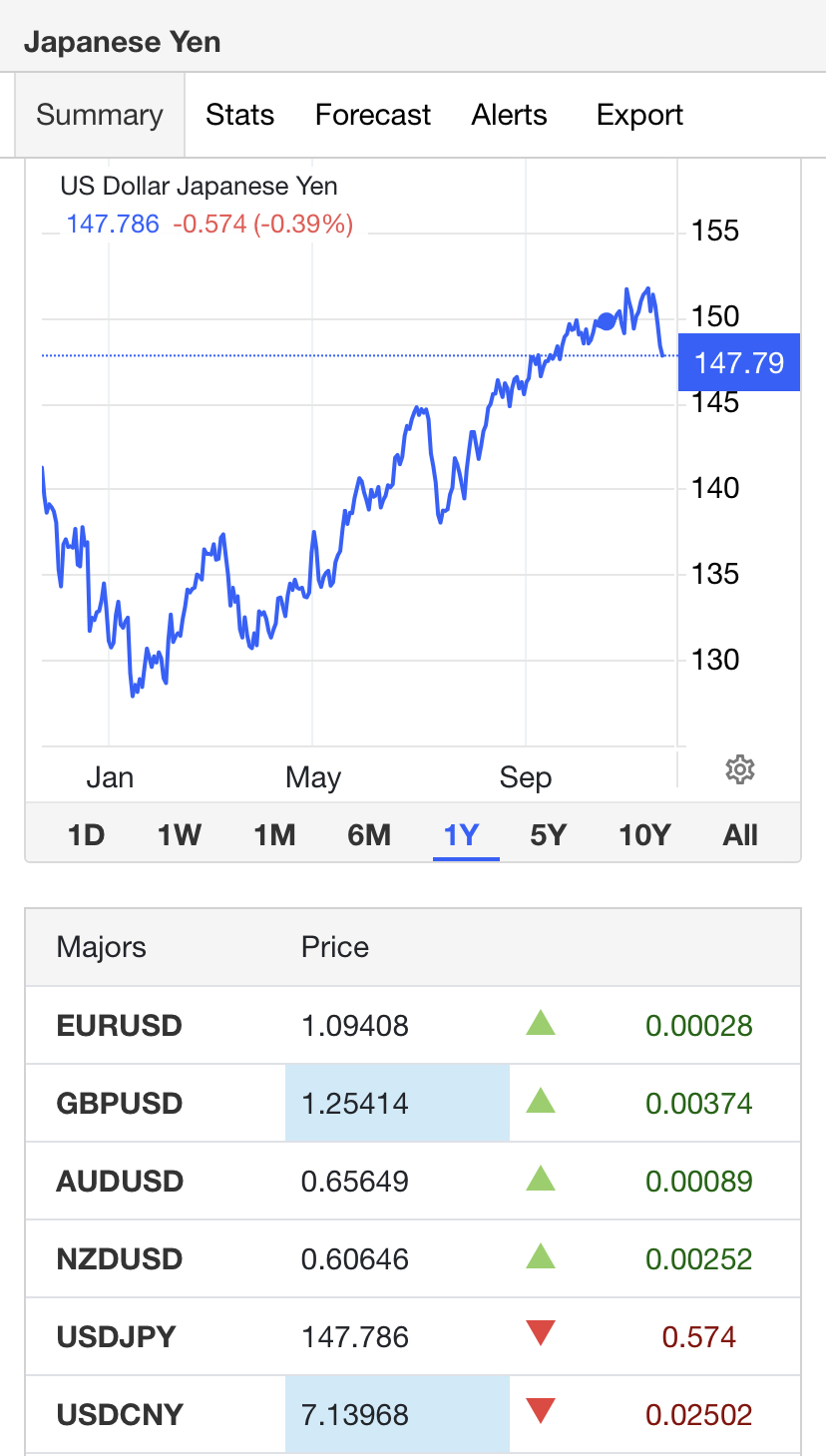
Task: Switch chart to 5Y range
Action: [x=549, y=834]
